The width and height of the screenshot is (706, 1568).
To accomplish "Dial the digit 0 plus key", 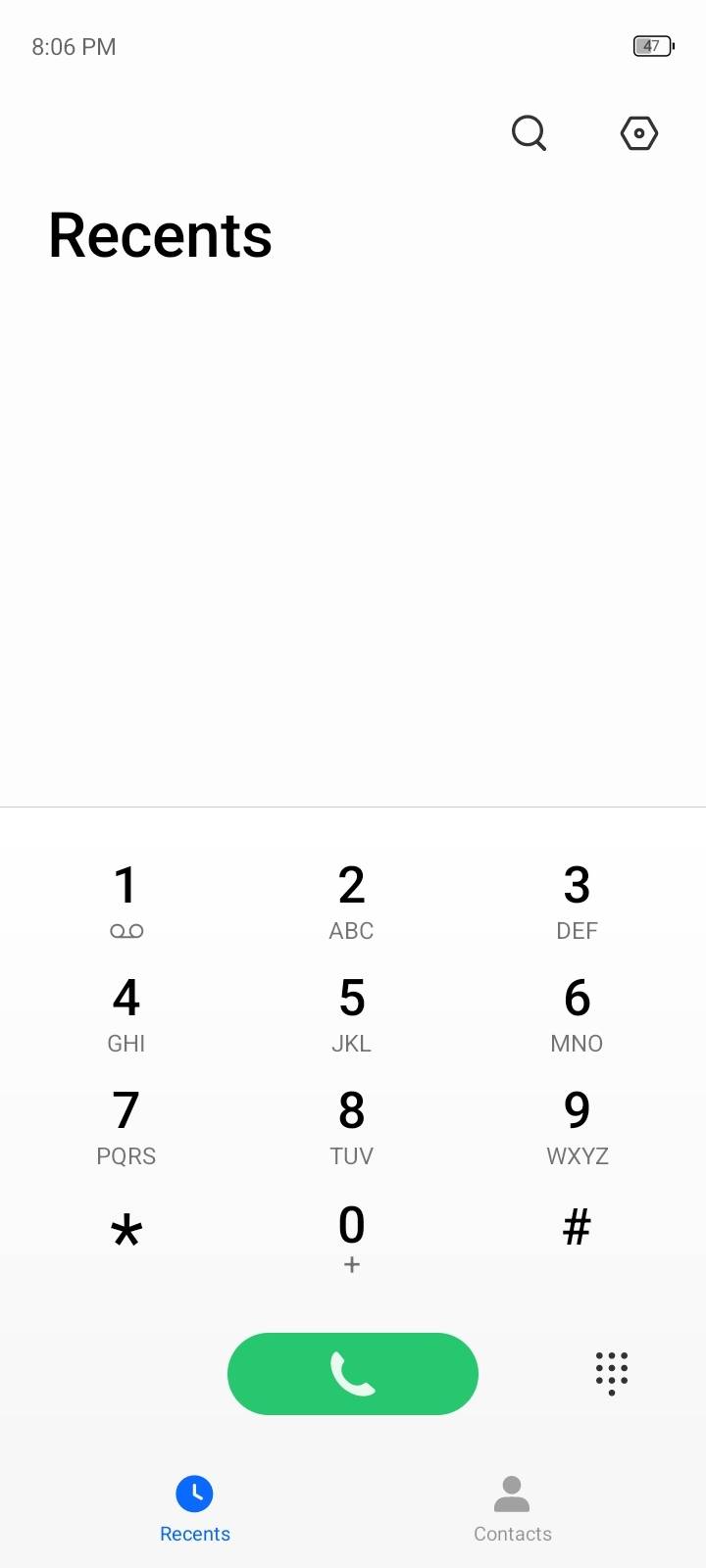I will click(x=351, y=1237).
